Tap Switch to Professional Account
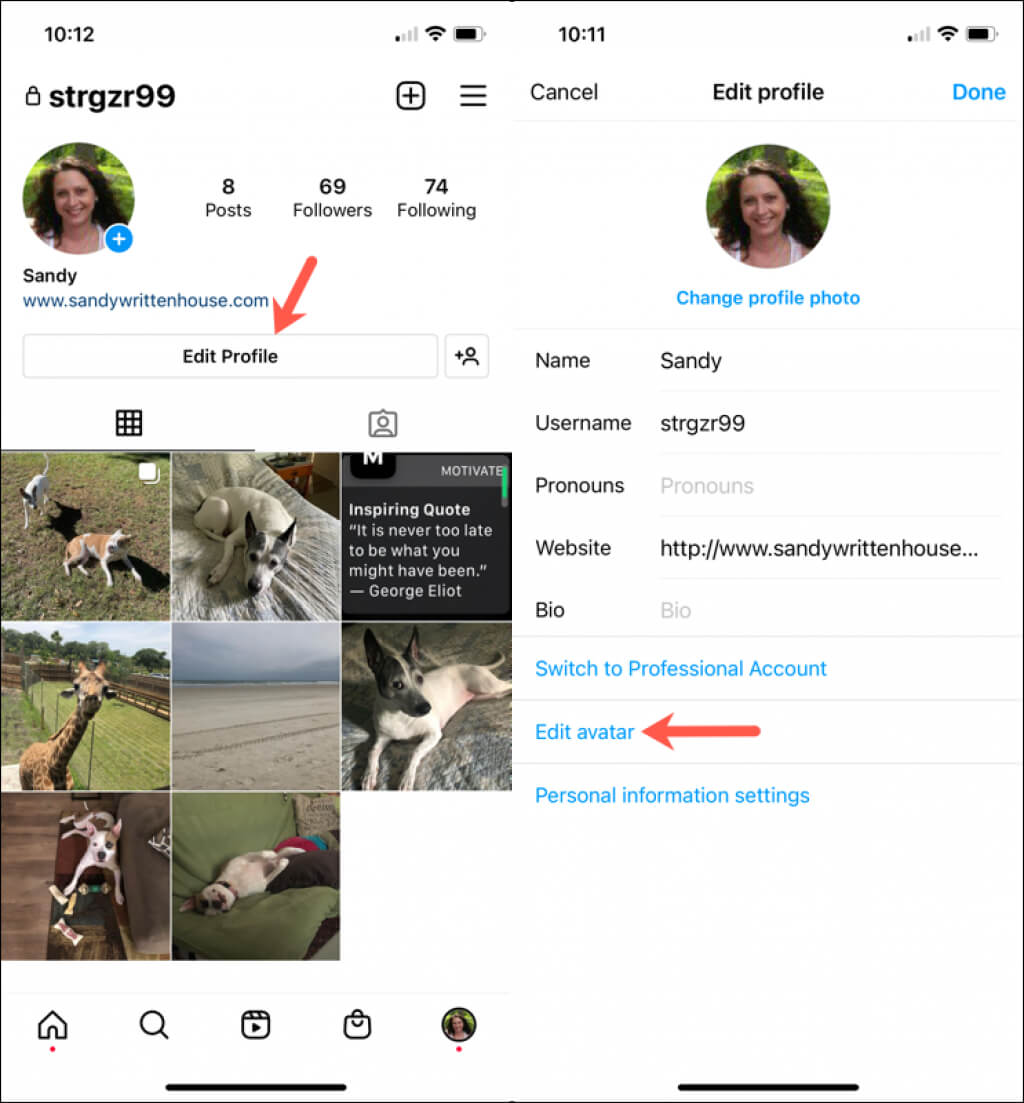Image resolution: width=1024 pixels, height=1103 pixels. pyautogui.click(x=681, y=668)
